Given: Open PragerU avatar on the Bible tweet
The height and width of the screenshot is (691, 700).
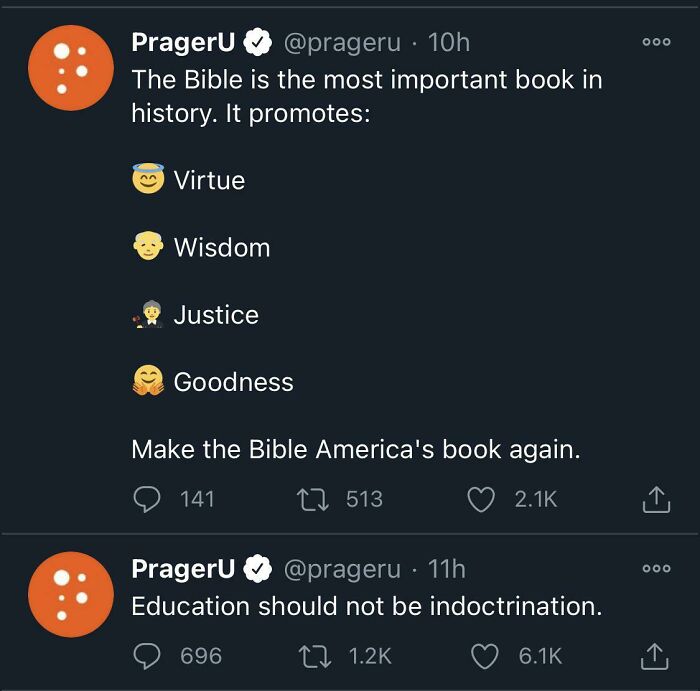Looking at the screenshot, I should (x=71, y=68).
